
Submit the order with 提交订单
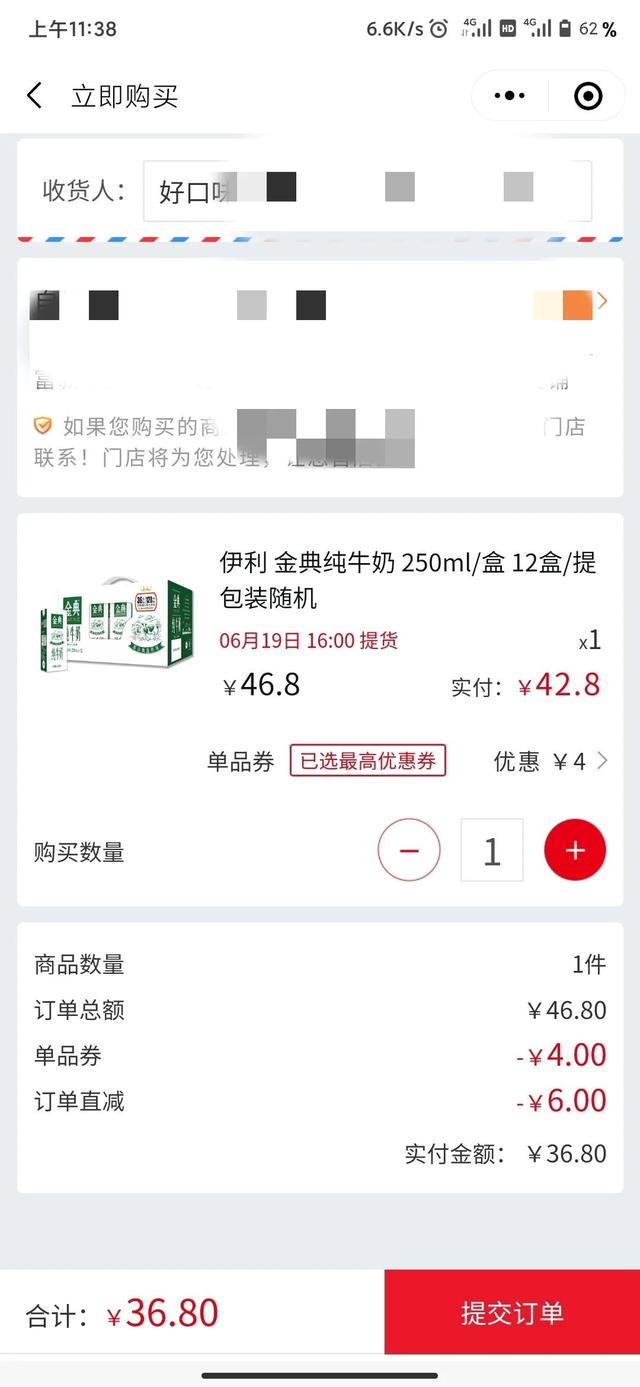(x=512, y=1312)
